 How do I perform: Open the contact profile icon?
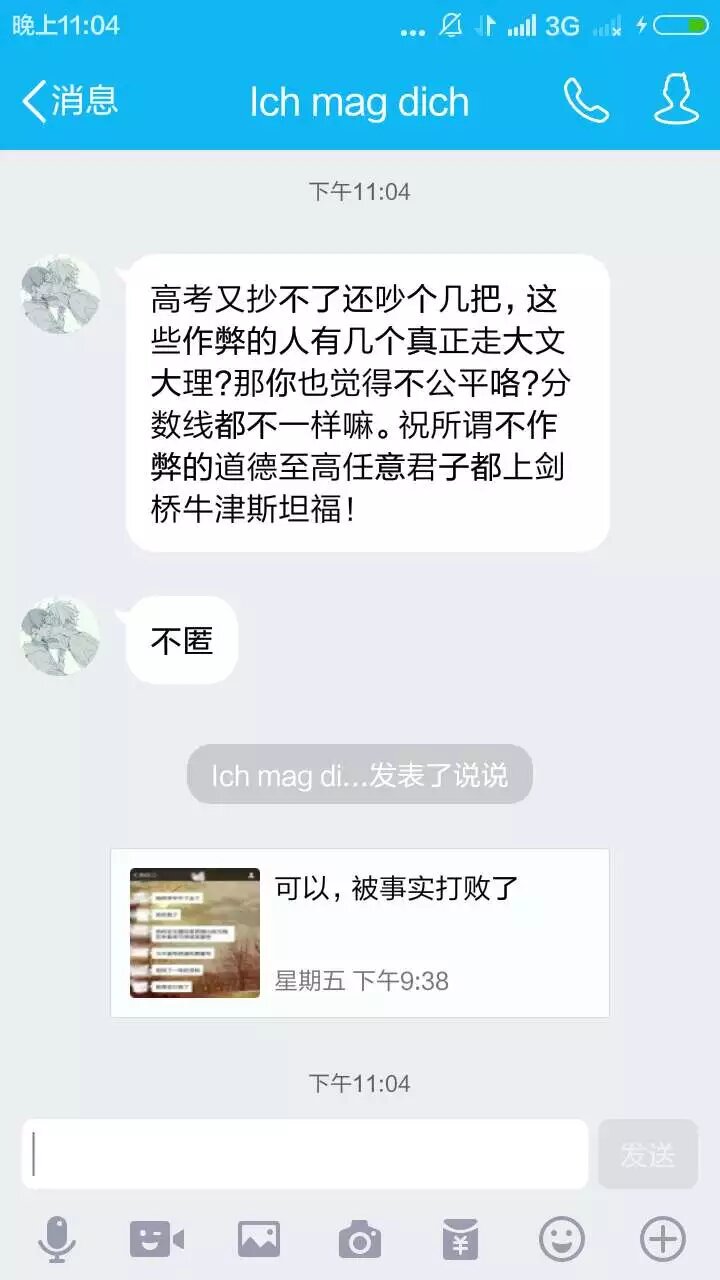pos(676,101)
